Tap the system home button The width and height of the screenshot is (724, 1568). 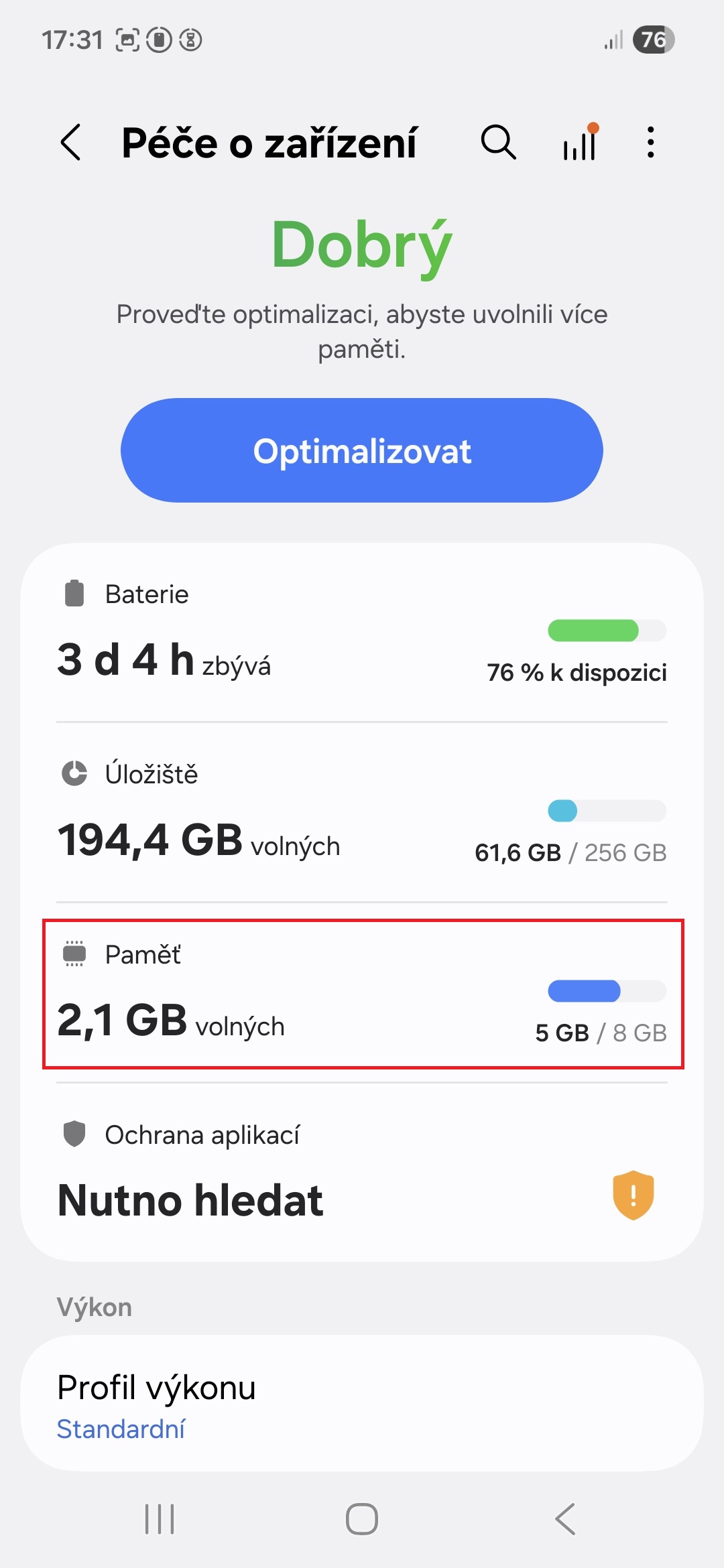click(x=362, y=1518)
